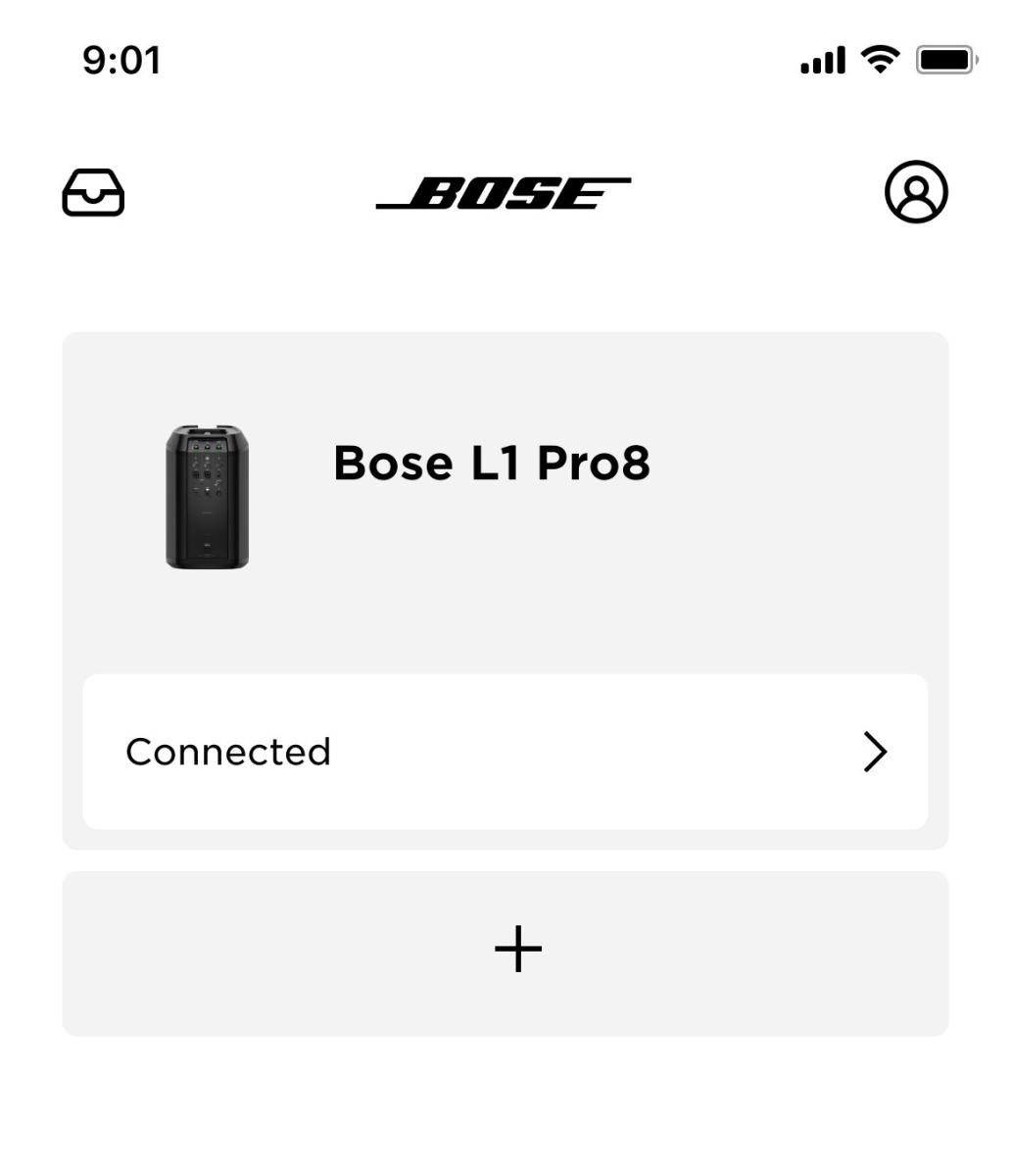Viewport: 1011px width, 1176px height.
Task: Open the account profile icon
Action: [916, 192]
